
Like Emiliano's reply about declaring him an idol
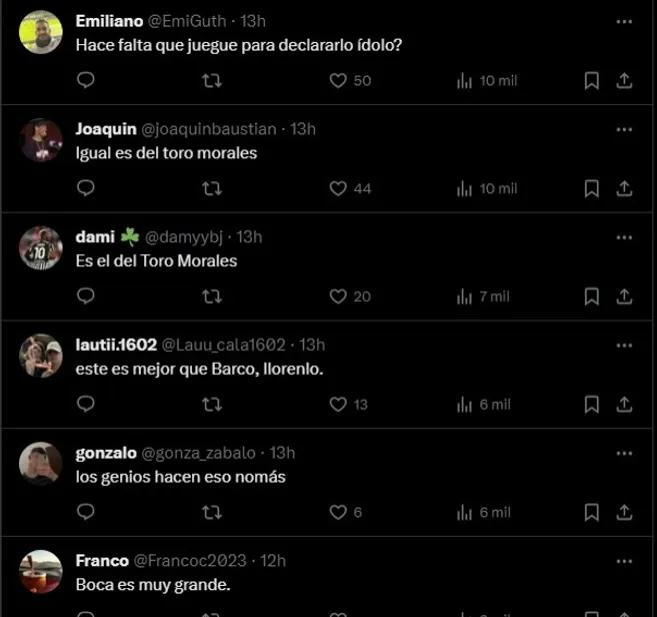[338, 80]
